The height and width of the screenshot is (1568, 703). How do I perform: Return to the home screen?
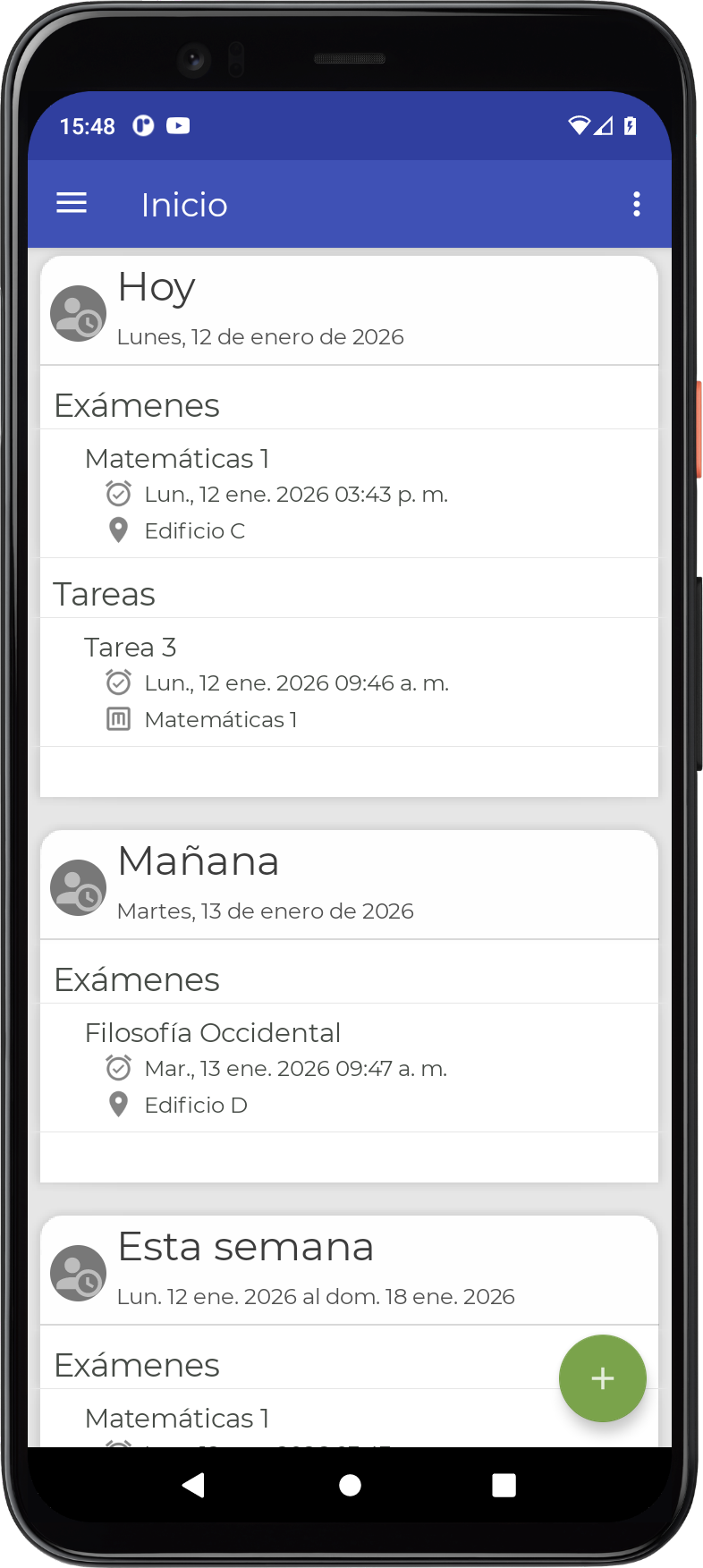point(351,1485)
